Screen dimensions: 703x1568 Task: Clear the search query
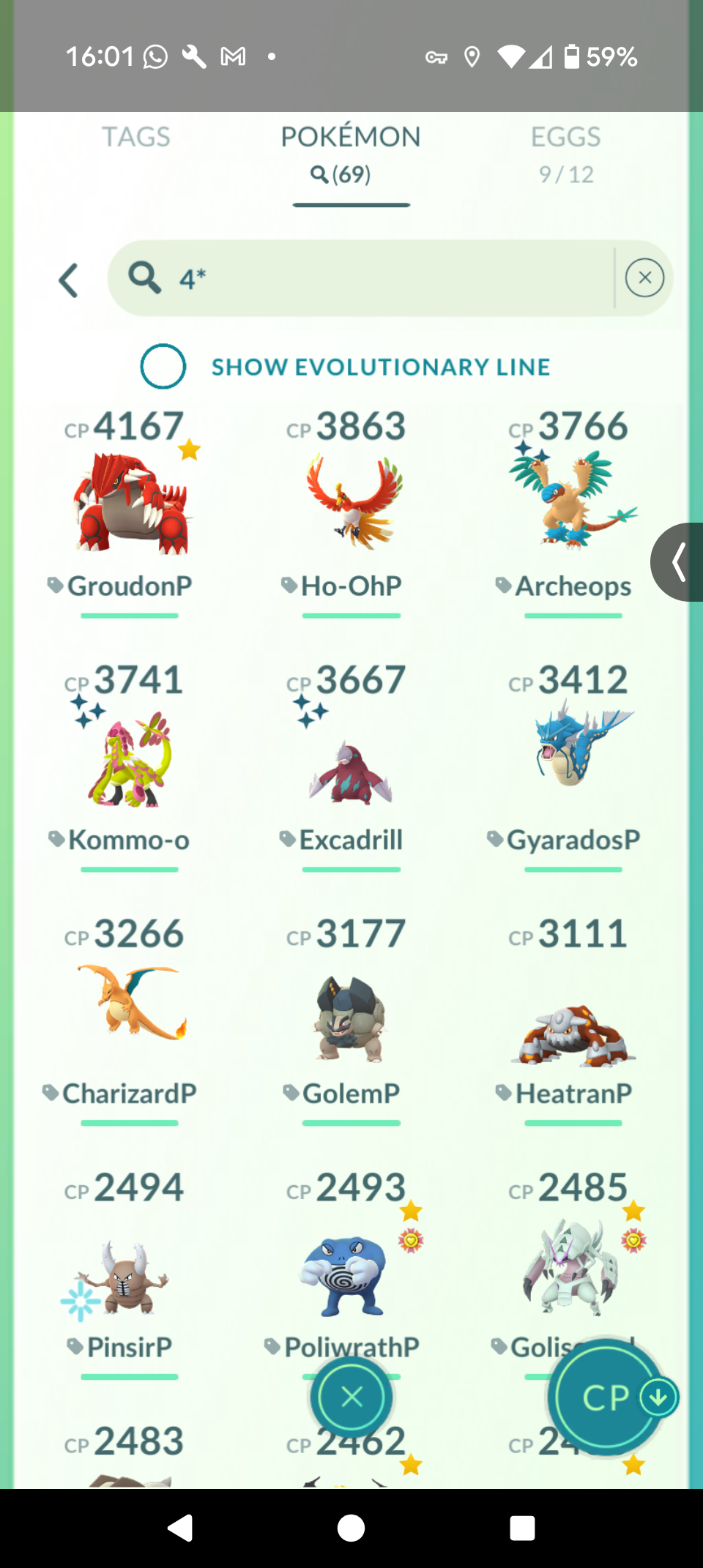click(x=644, y=278)
